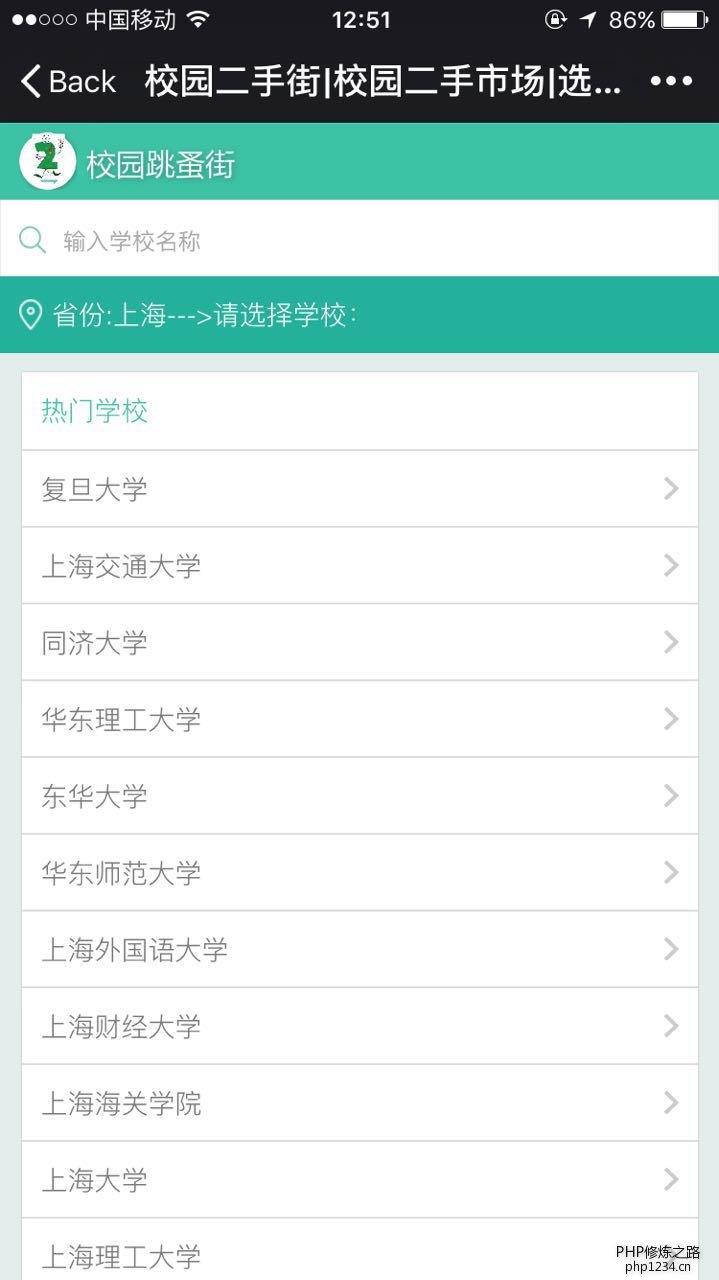719x1280 pixels.
Task: Select 复旦大学 from the list
Action: click(x=359, y=488)
